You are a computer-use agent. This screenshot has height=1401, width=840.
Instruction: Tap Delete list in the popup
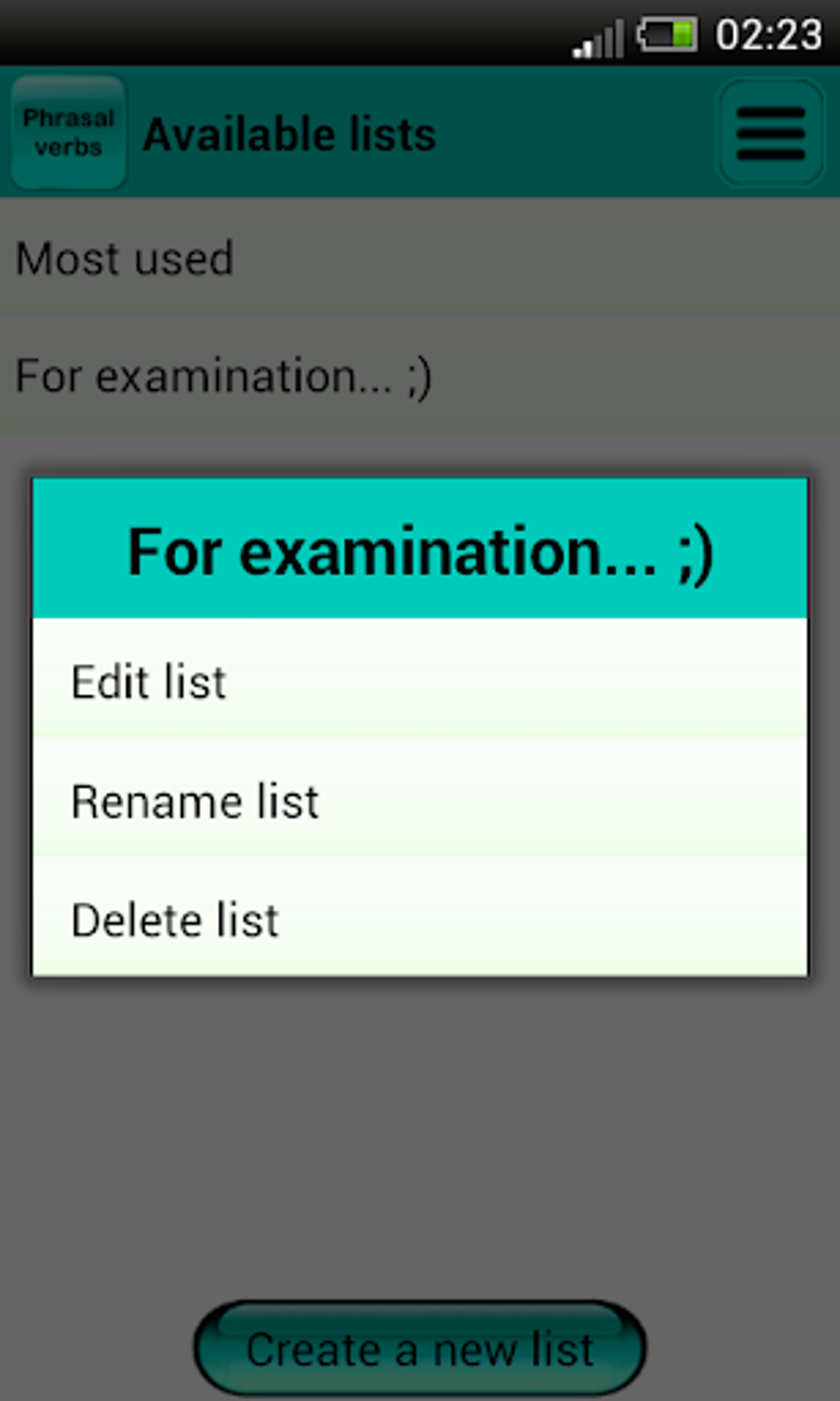tap(420, 917)
